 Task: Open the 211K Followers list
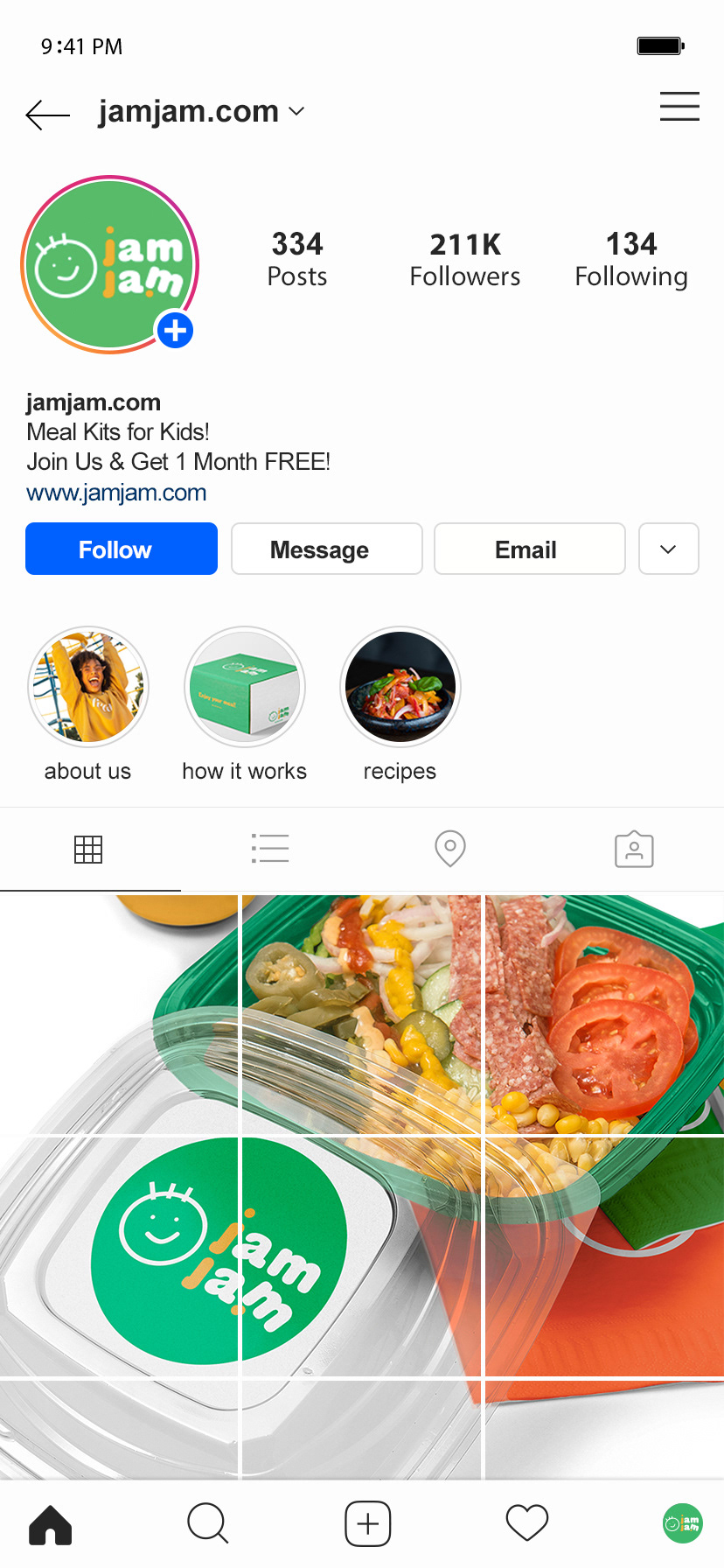464,259
